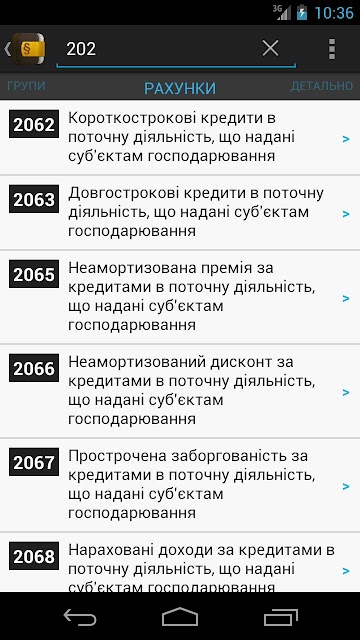Viewport: 360px width, 640px height.
Task: Switch to the ДЕТАЛЬНО tab
Action: tap(322, 86)
